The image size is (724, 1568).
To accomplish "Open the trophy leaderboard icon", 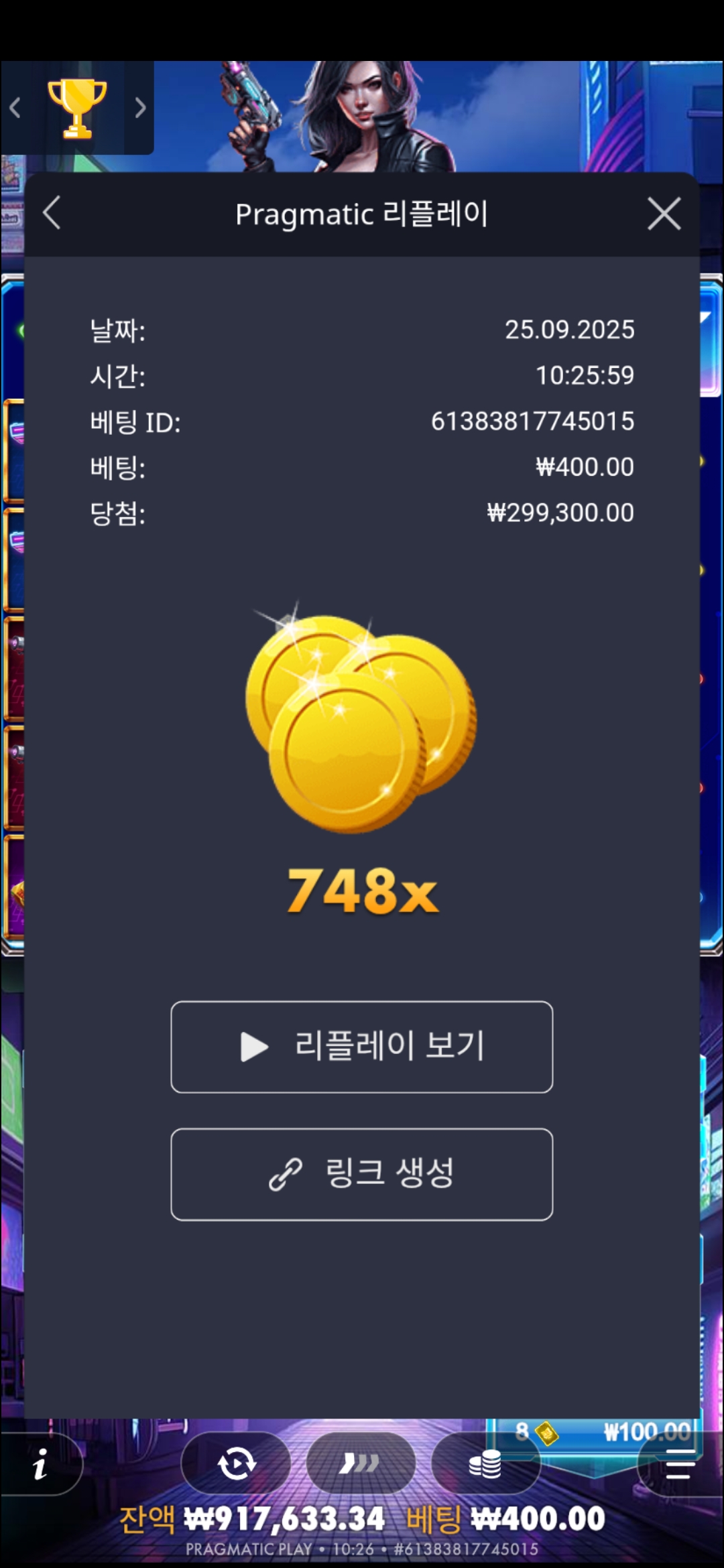I will click(77, 108).
